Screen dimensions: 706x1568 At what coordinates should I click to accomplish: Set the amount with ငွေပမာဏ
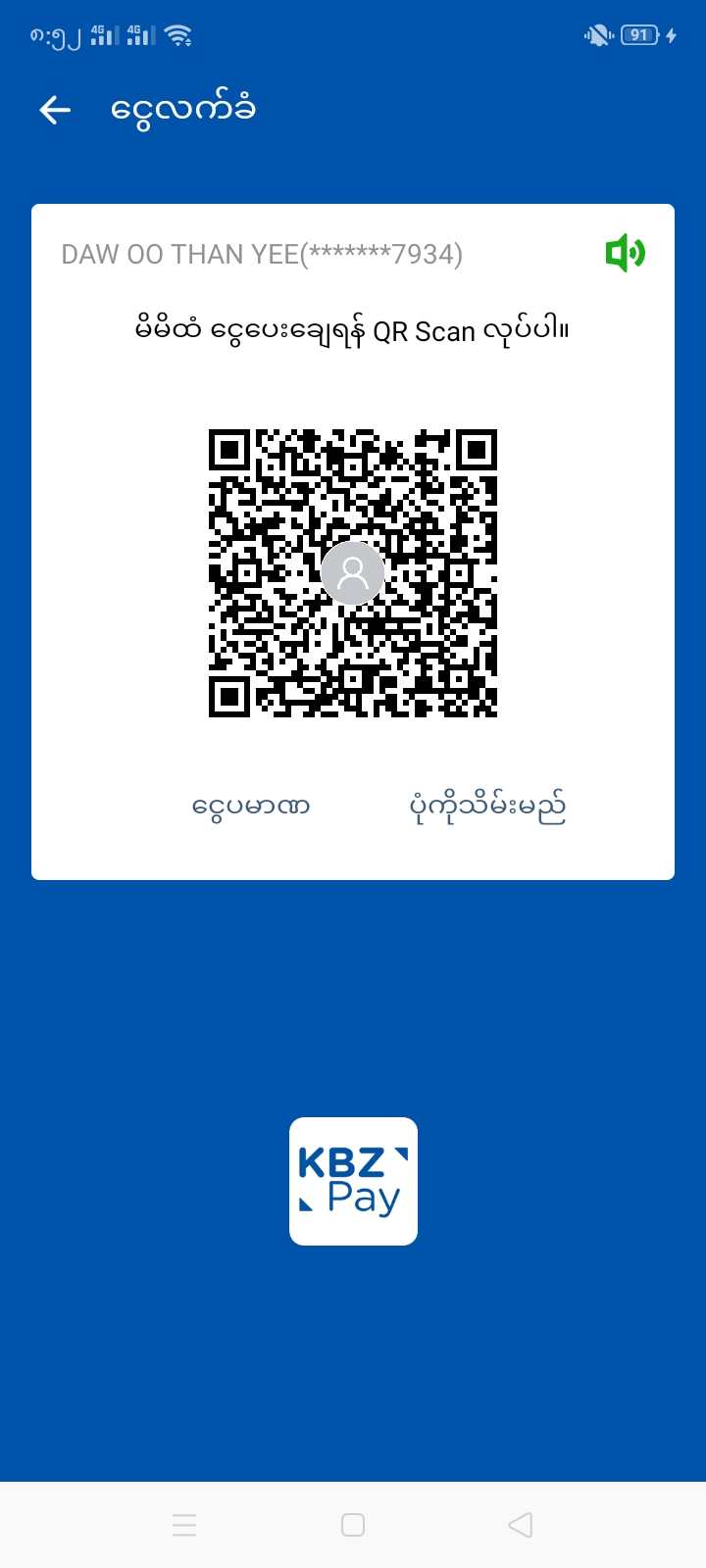251,807
